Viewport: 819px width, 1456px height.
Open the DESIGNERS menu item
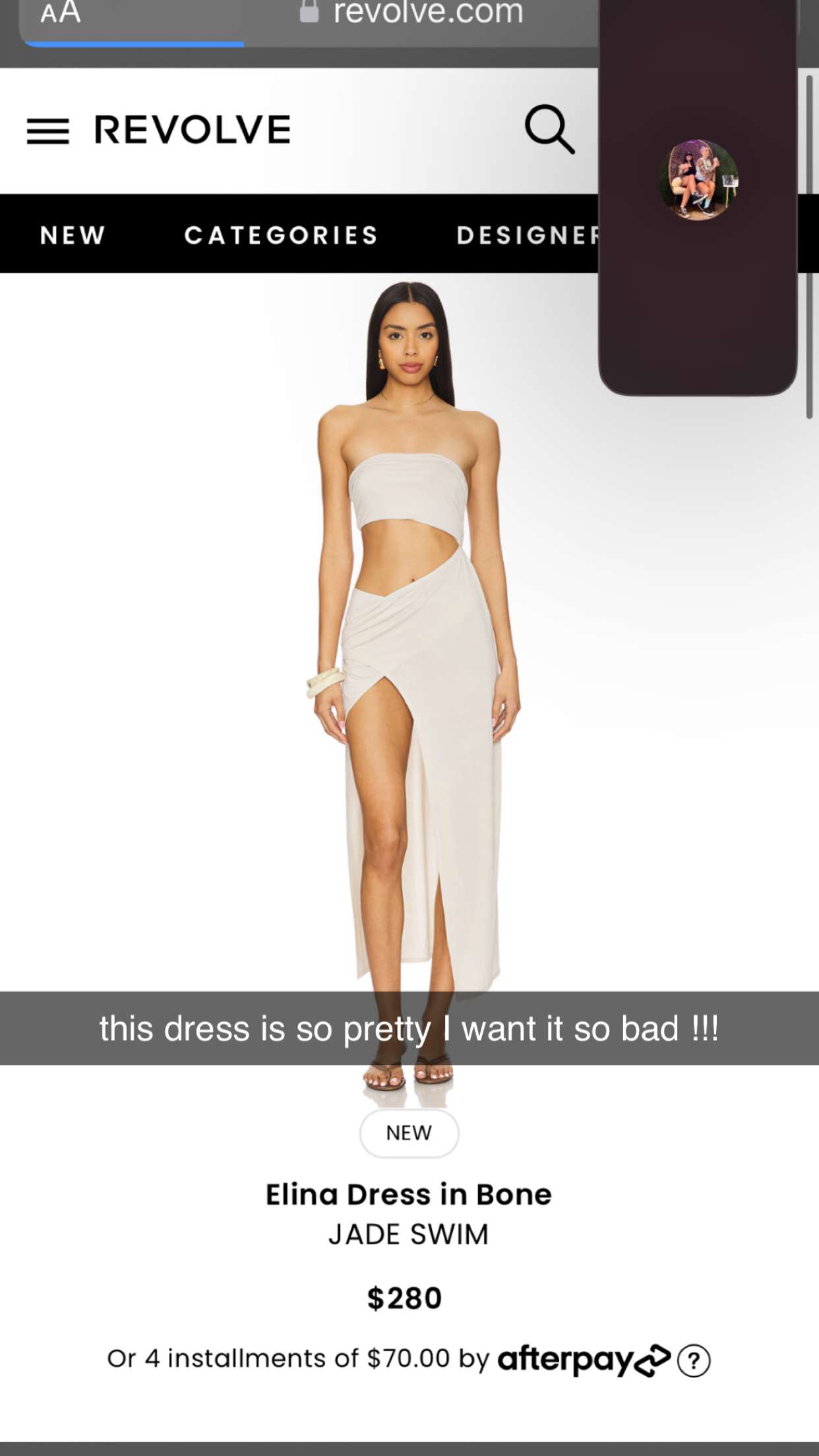[528, 235]
